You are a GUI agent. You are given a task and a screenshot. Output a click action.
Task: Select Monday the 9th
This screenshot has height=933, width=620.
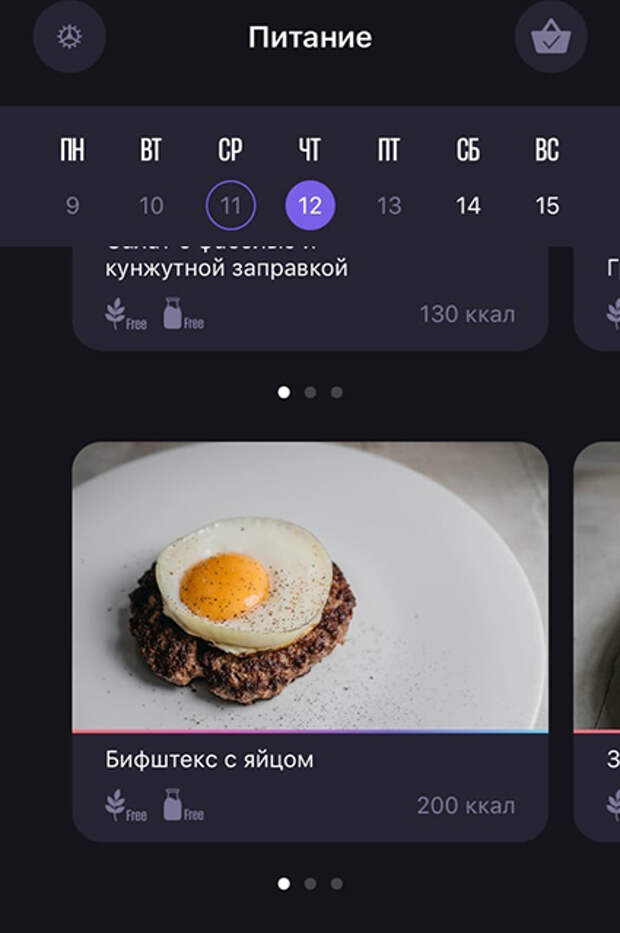[72, 205]
